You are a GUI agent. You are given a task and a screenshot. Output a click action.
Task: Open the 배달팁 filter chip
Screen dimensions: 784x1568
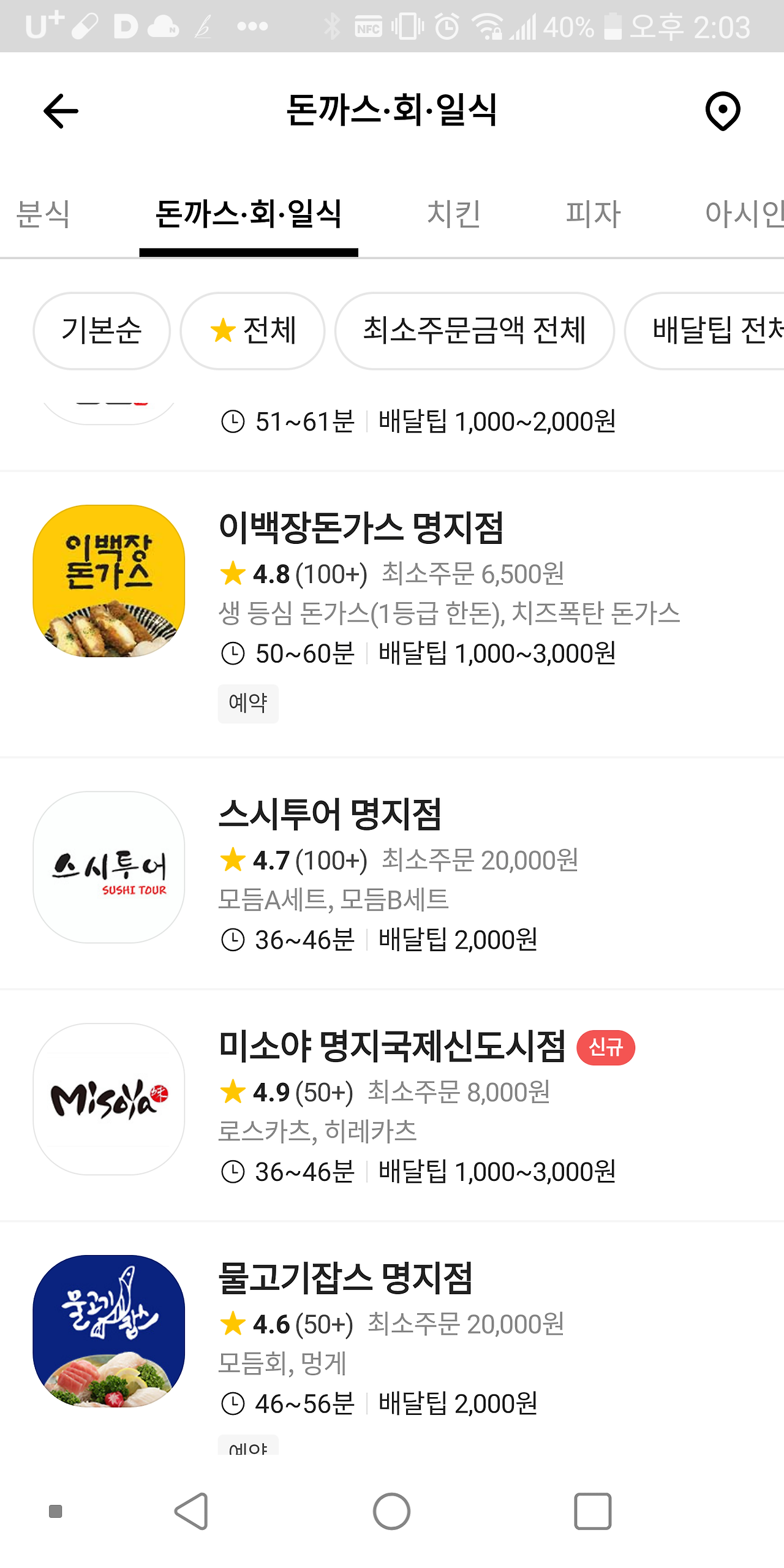(x=710, y=331)
